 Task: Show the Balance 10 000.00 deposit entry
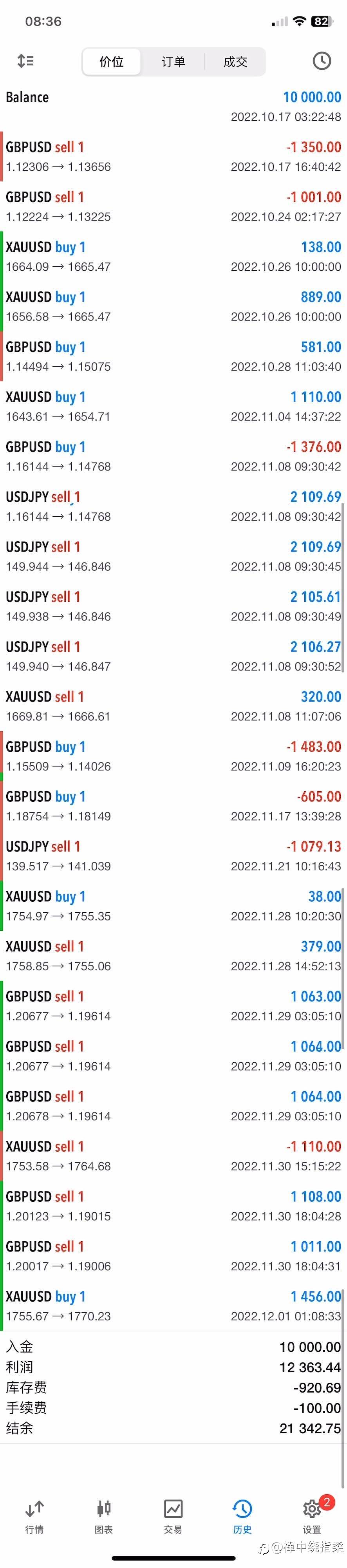tap(173, 107)
